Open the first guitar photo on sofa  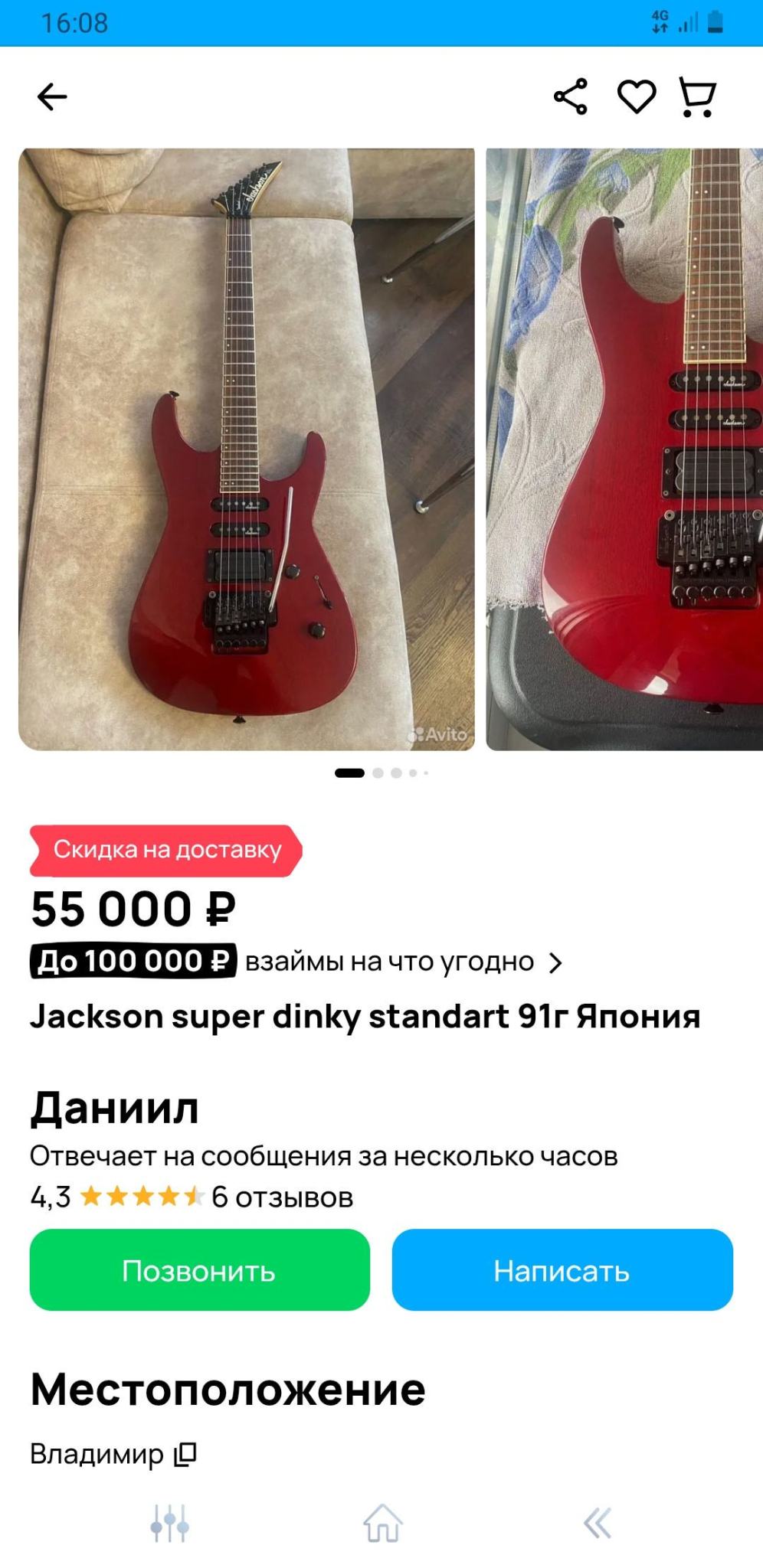pyautogui.click(x=247, y=449)
